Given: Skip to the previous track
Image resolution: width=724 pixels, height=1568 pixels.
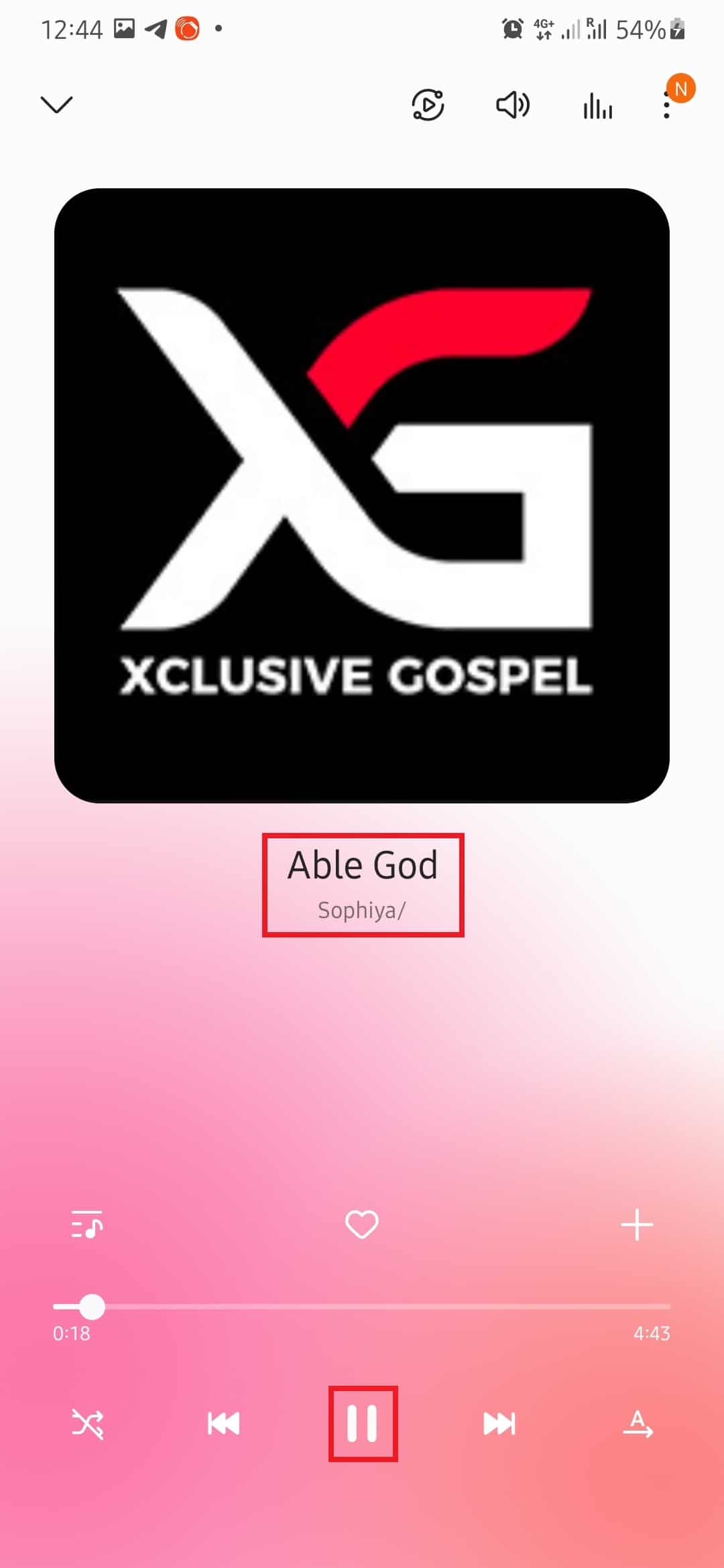Looking at the screenshot, I should [224, 1423].
